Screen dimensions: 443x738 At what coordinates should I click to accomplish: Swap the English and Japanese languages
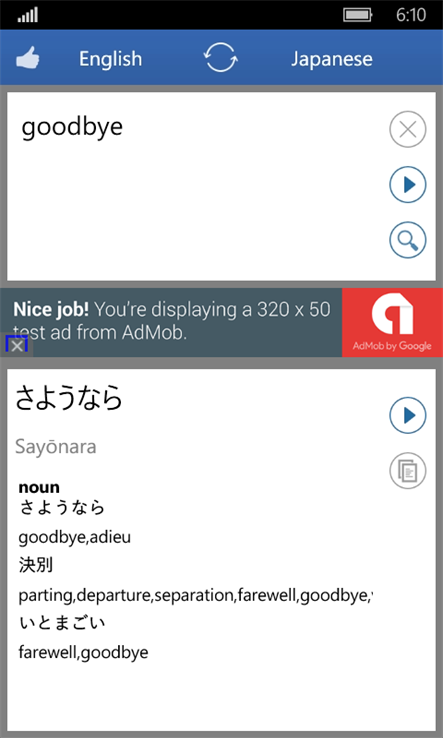point(221,57)
